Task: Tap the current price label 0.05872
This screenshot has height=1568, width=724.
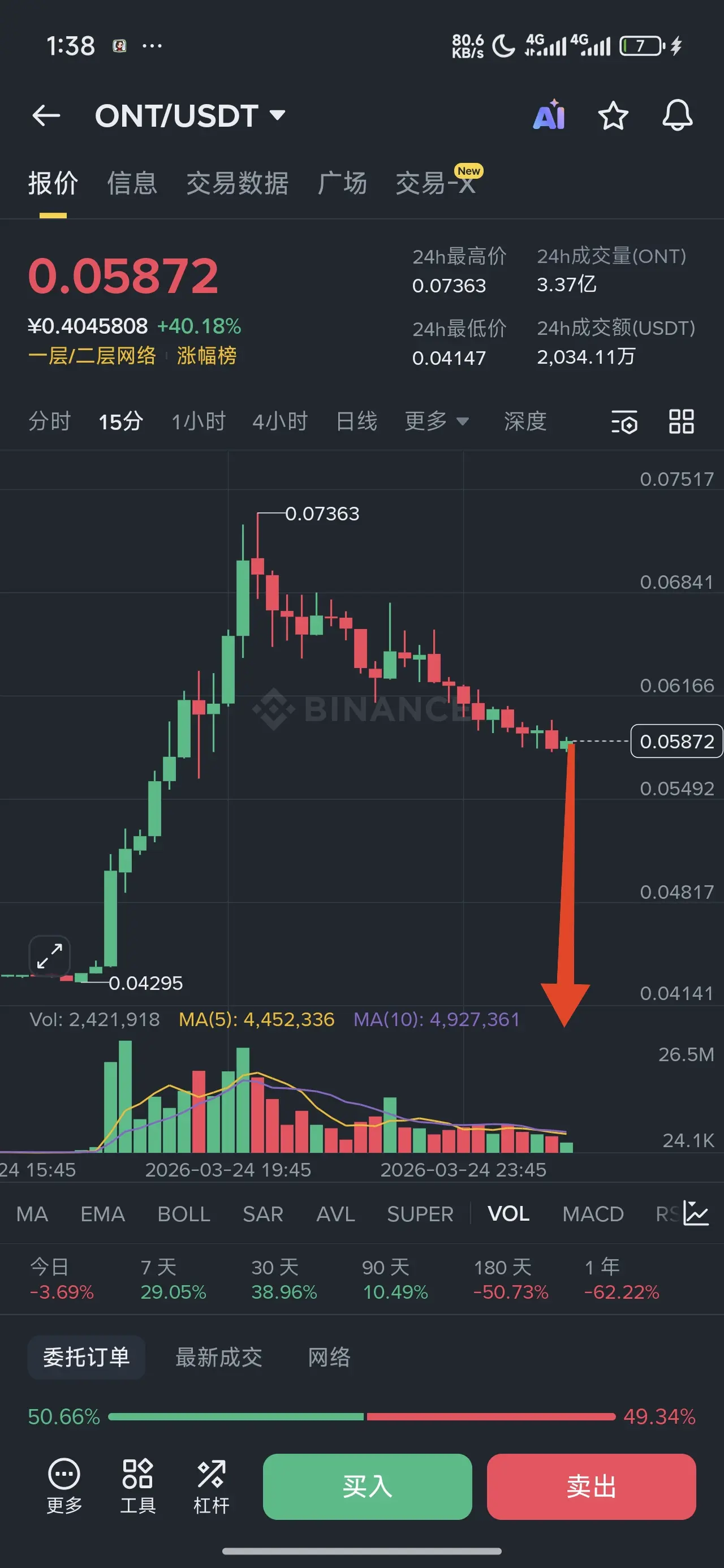Action: [x=675, y=742]
